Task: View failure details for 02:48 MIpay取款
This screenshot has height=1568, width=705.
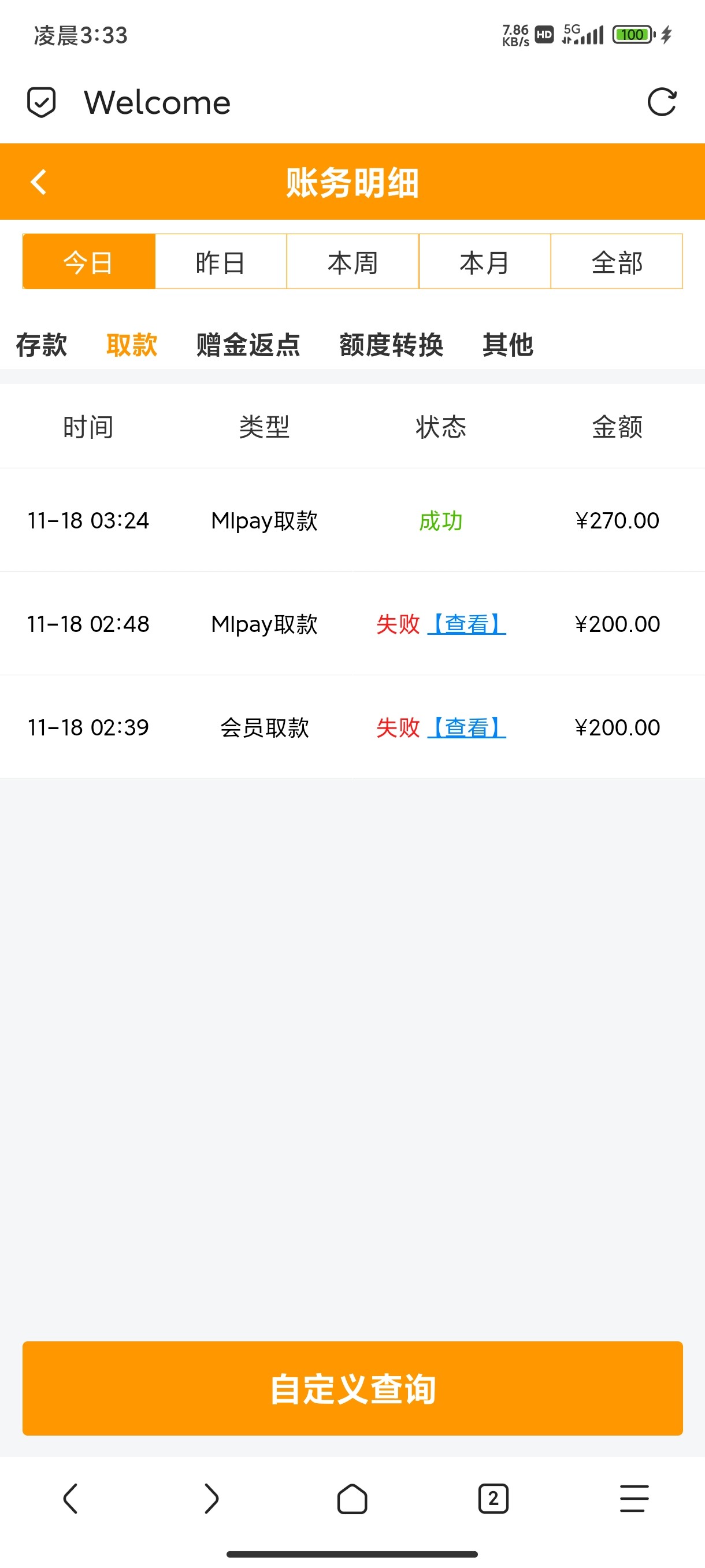Action: pos(466,624)
